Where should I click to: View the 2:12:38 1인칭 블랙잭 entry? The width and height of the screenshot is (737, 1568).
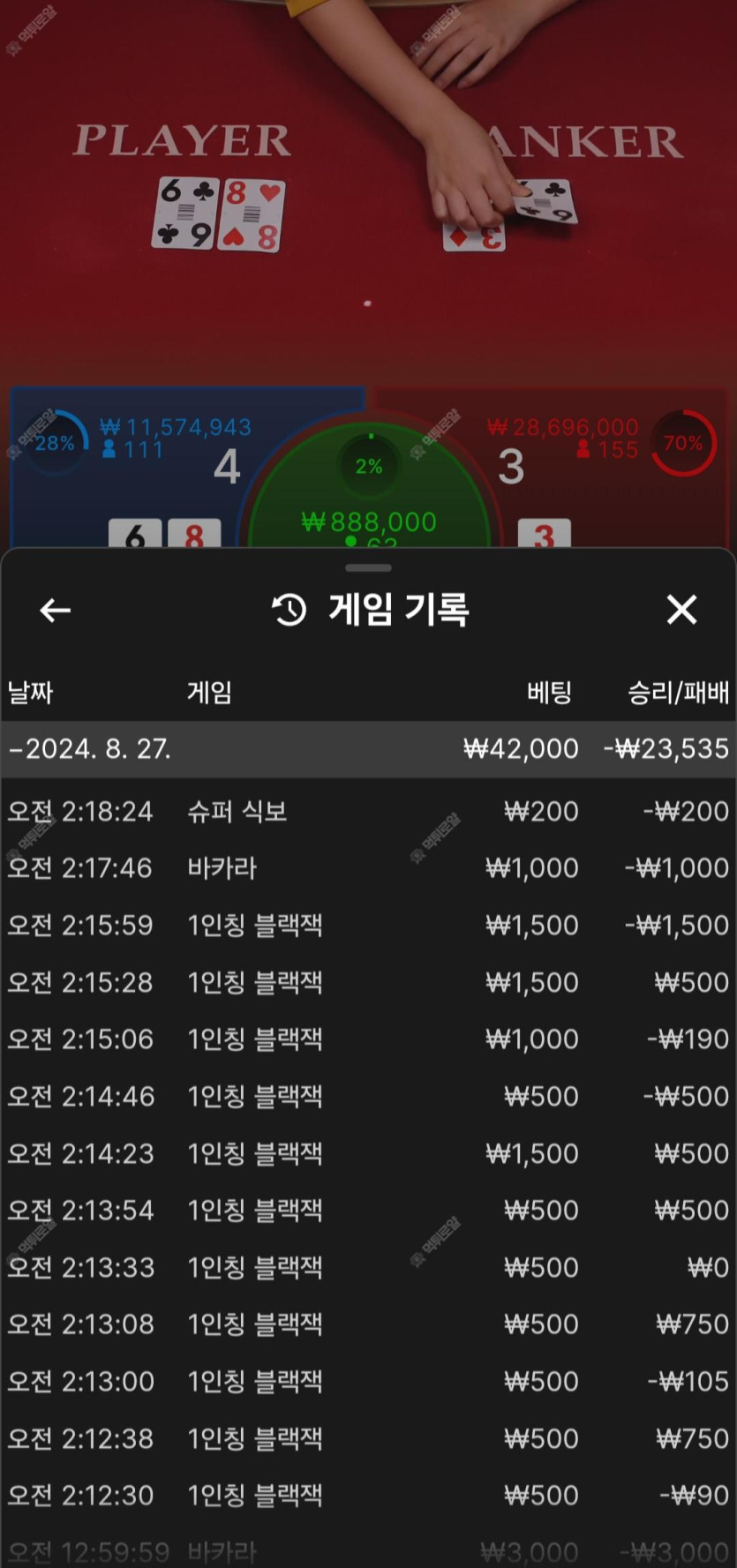368,1438
